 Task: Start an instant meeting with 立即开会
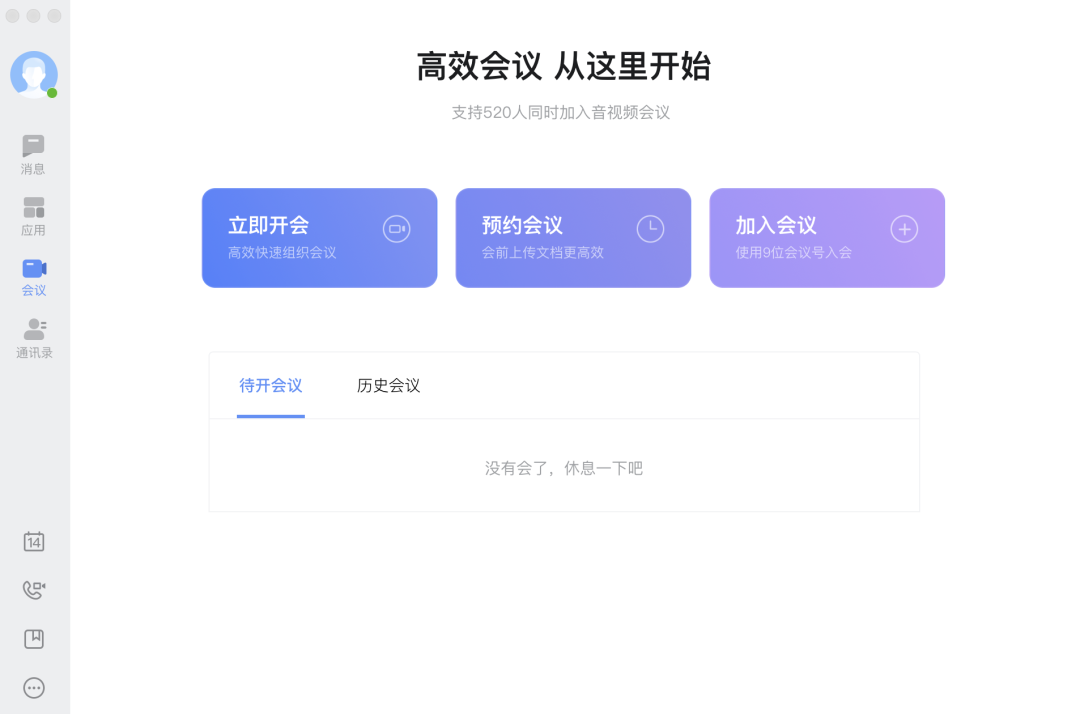[x=319, y=238]
